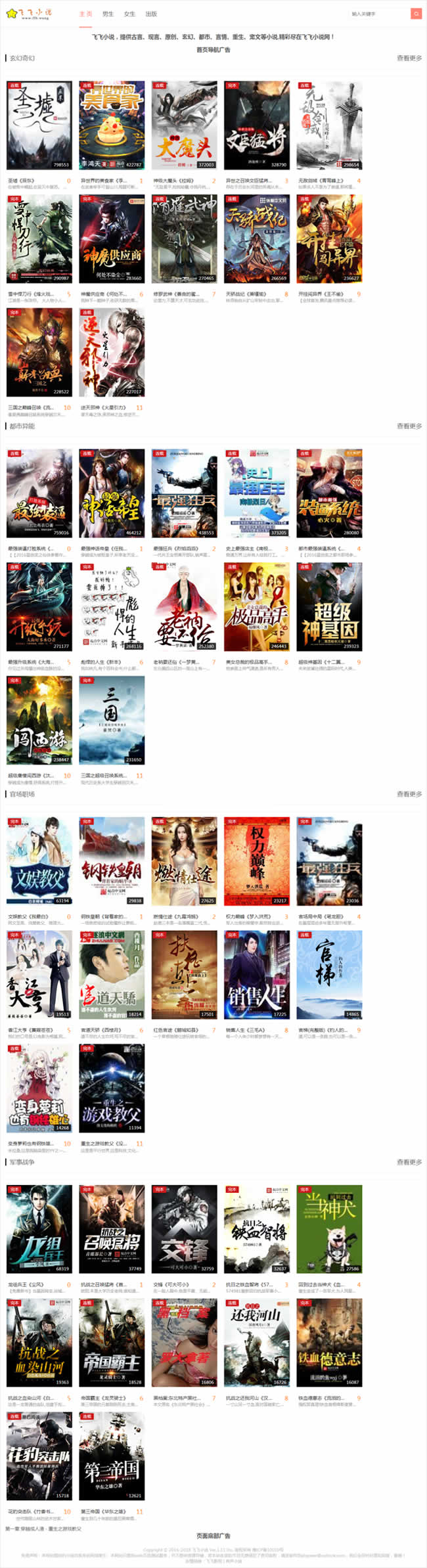The width and height of the screenshot is (427, 1568).
Task: View more in the 玄幻奇幻 section
Action: (409, 58)
